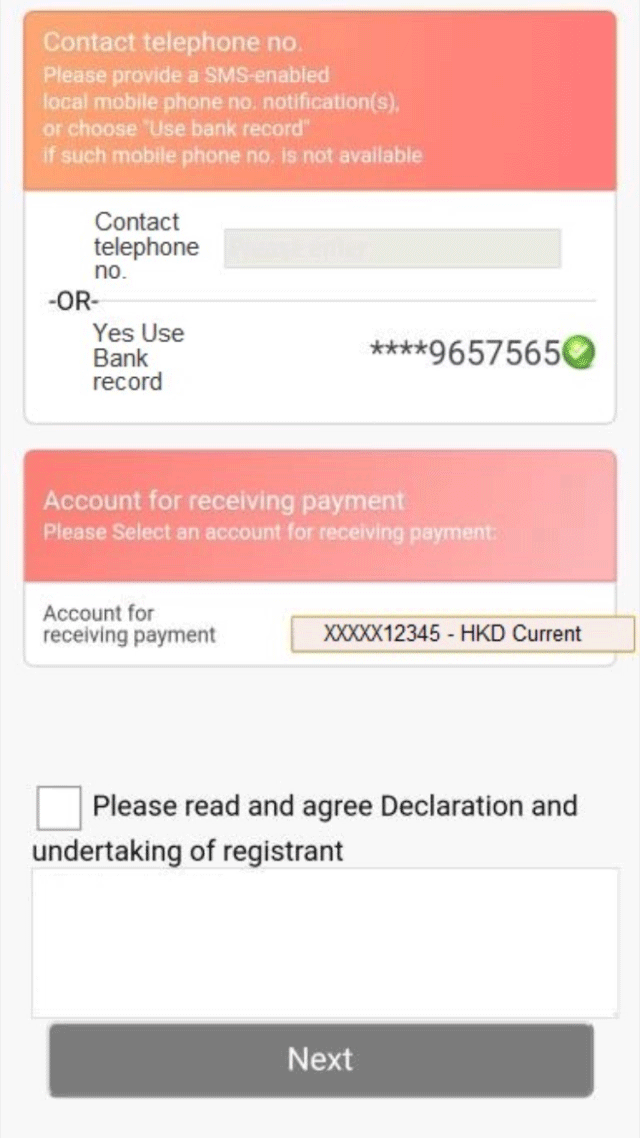This screenshot has width=640, height=1138.
Task: Tap the contact telephone no. input field
Action: [x=392, y=248]
